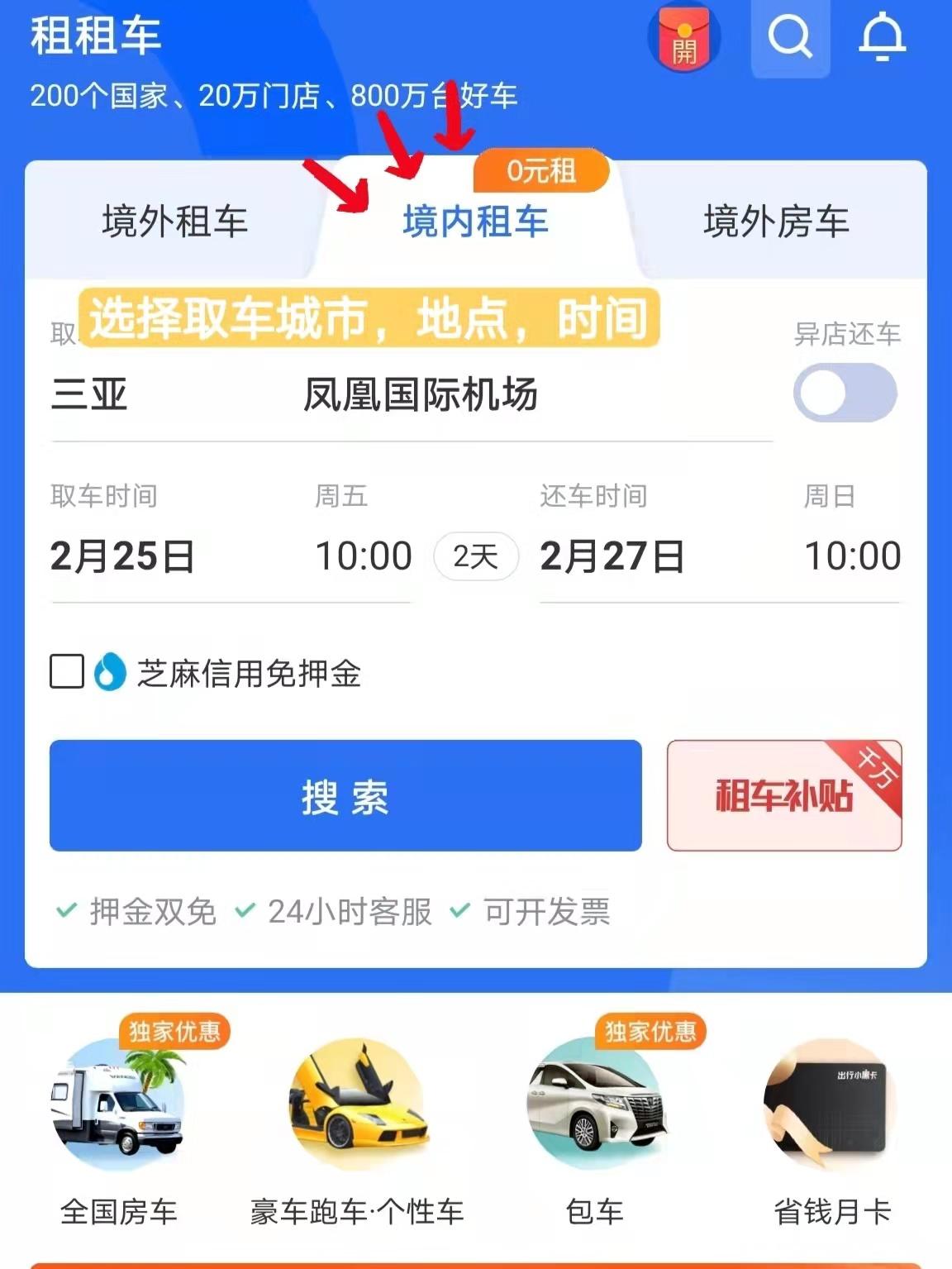Viewport: 952px width, 1269px height.
Task: Switch to the 境外房车 tab
Action: pyautogui.click(x=775, y=222)
